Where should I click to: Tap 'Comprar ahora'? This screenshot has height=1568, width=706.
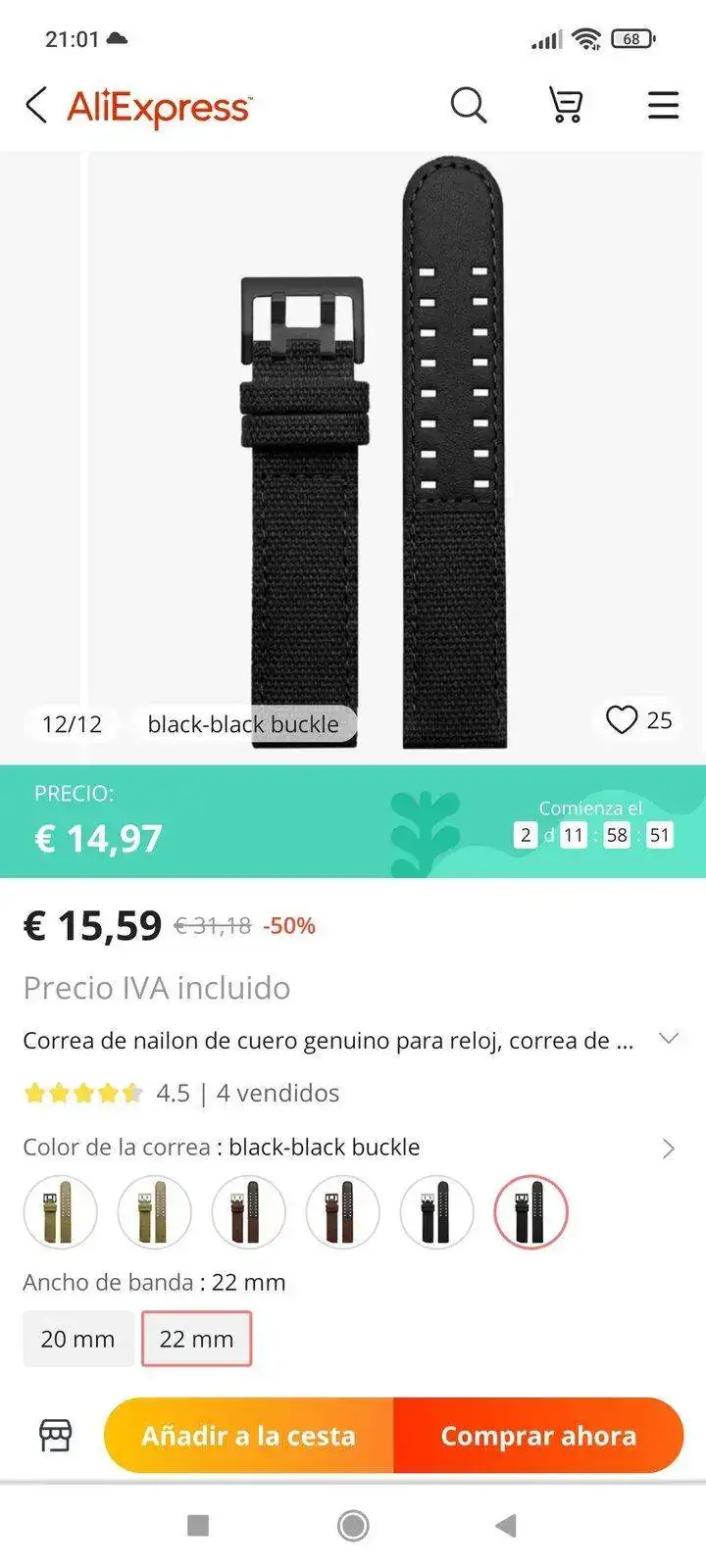[538, 1435]
